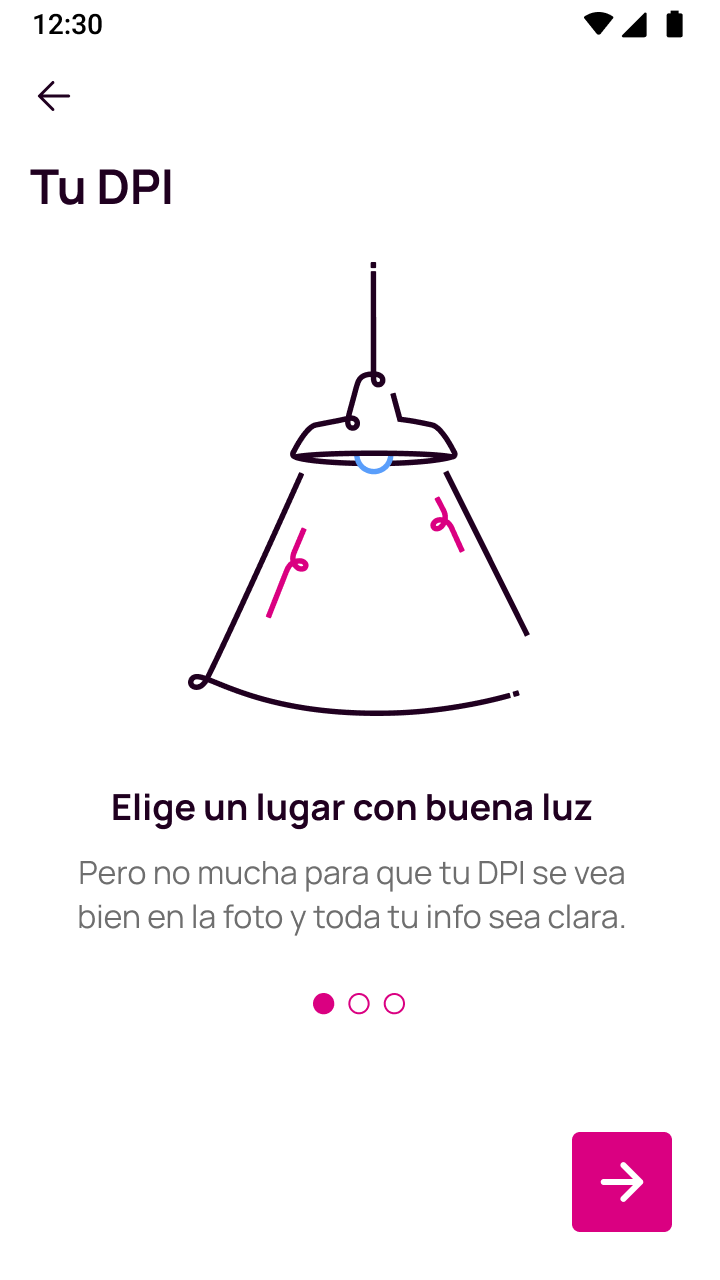Continue with the pink next arrow button
This screenshot has height=1280, width=720.
click(x=621, y=1181)
